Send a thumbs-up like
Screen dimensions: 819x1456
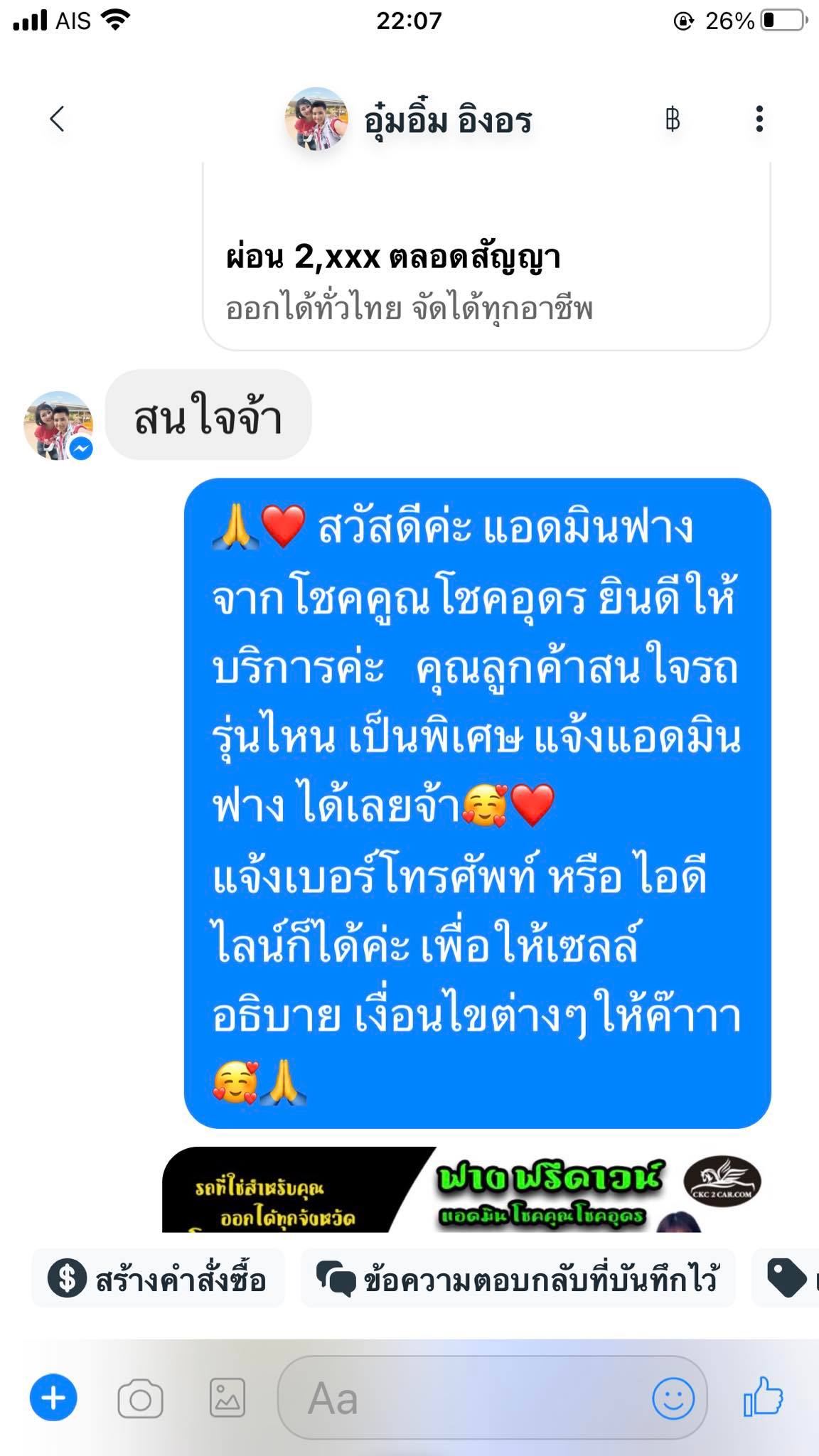(x=764, y=1397)
